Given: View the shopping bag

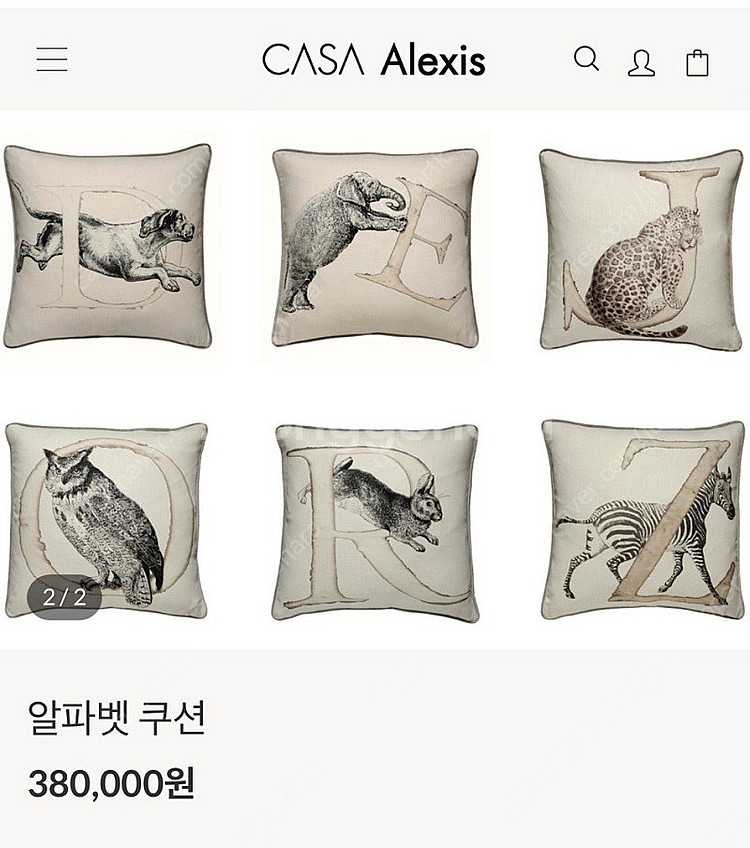Looking at the screenshot, I should tap(697, 63).
